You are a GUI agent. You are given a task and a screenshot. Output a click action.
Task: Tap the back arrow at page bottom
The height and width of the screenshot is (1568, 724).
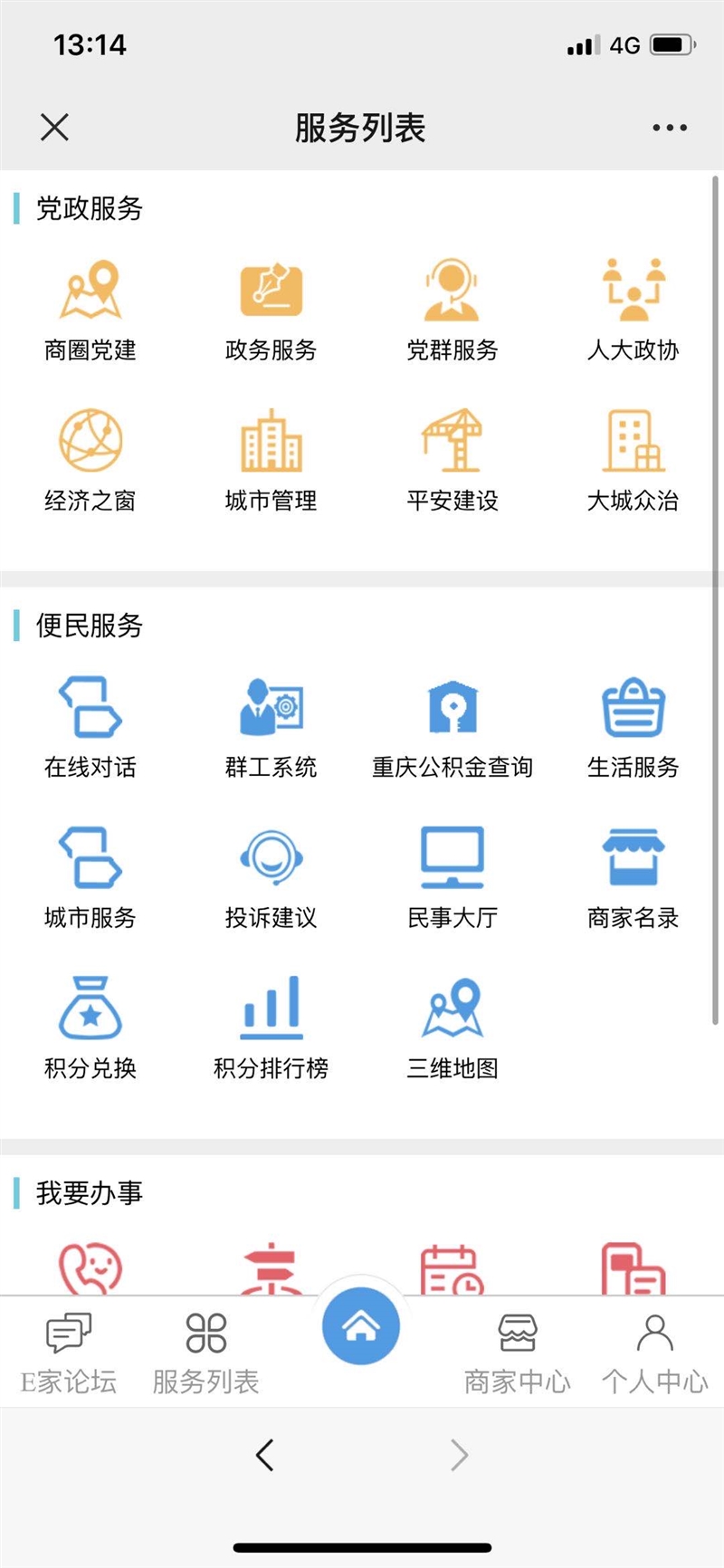click(x=265, y=1455)
